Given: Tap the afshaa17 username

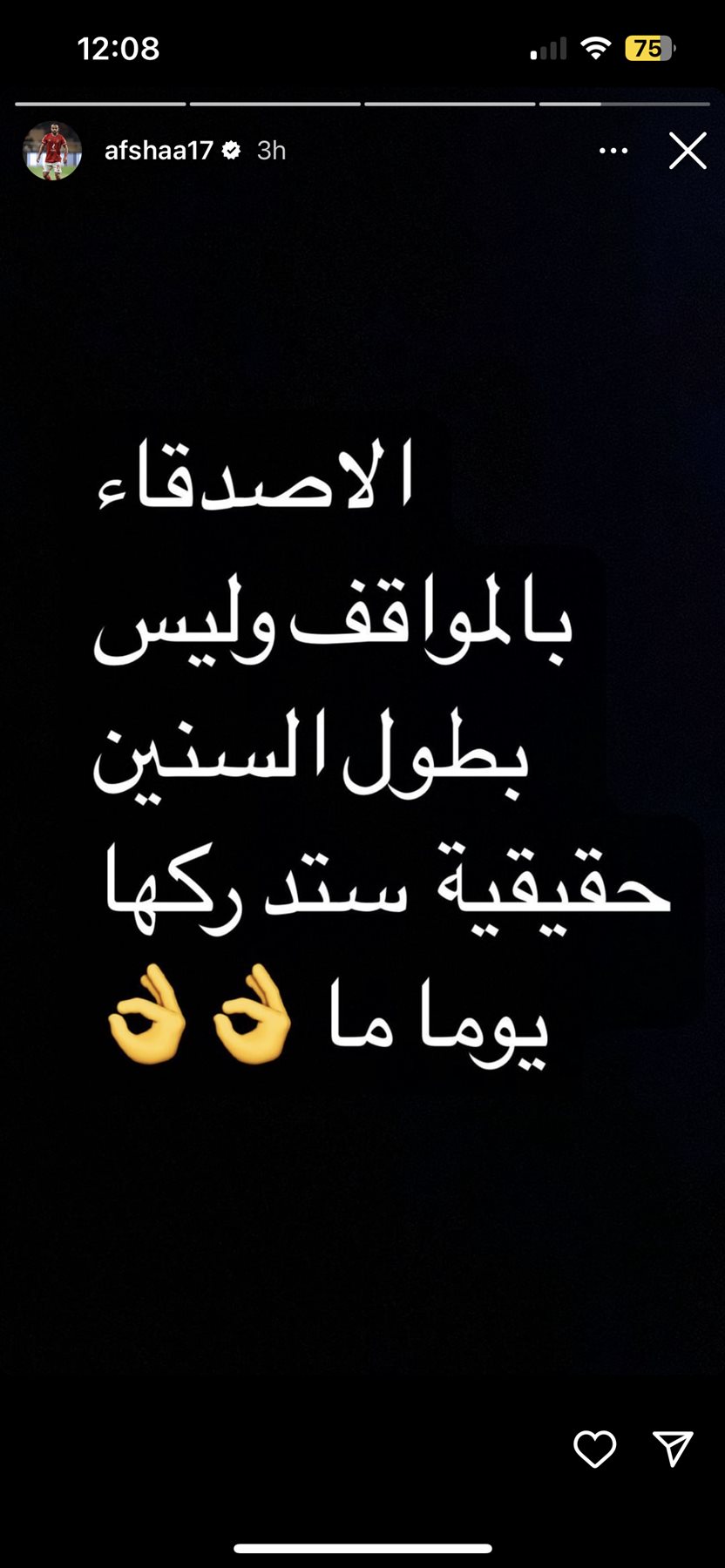Looking at the screenshot, I should coord(159,151).
